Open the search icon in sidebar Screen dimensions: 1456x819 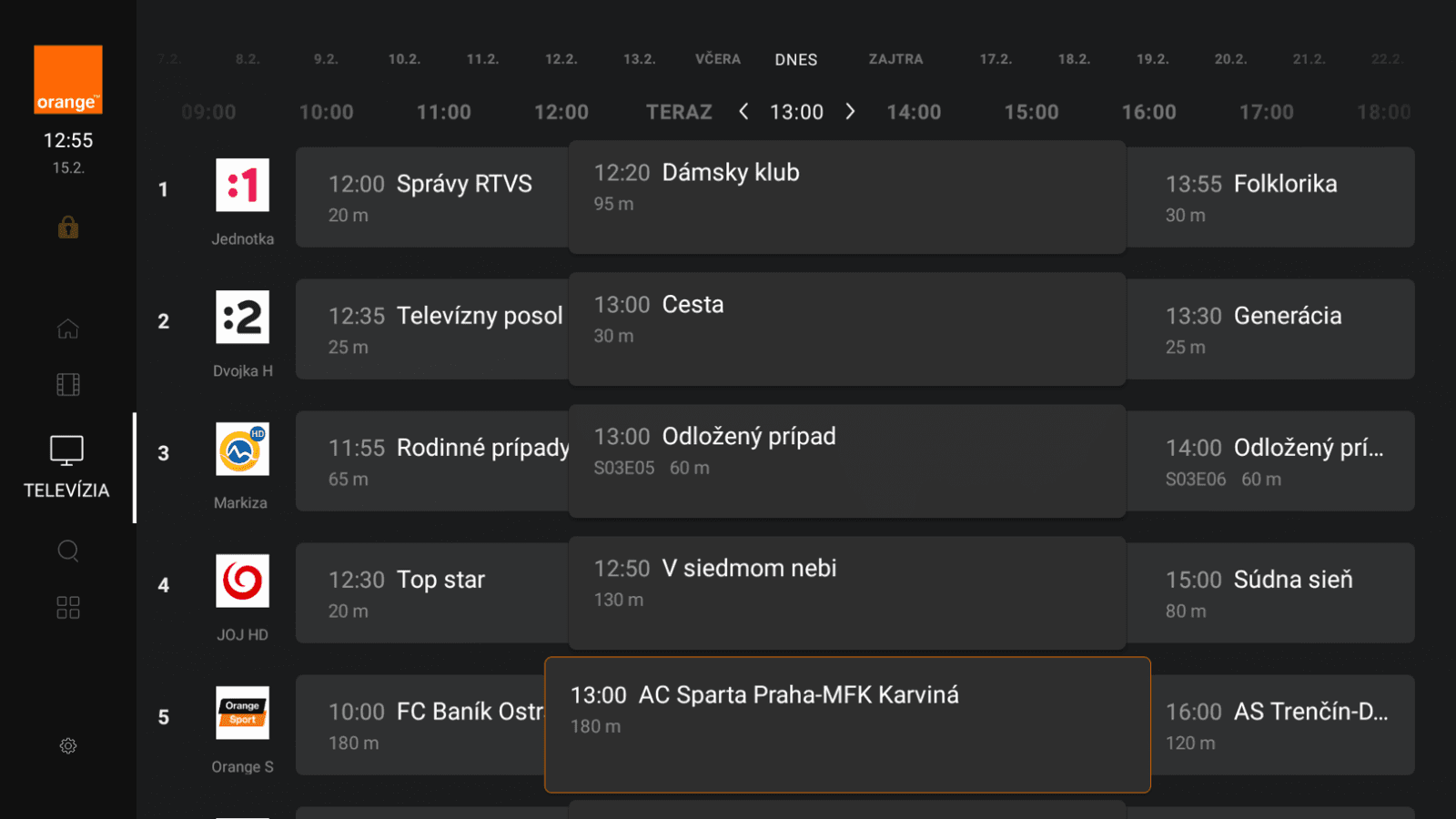68,551
